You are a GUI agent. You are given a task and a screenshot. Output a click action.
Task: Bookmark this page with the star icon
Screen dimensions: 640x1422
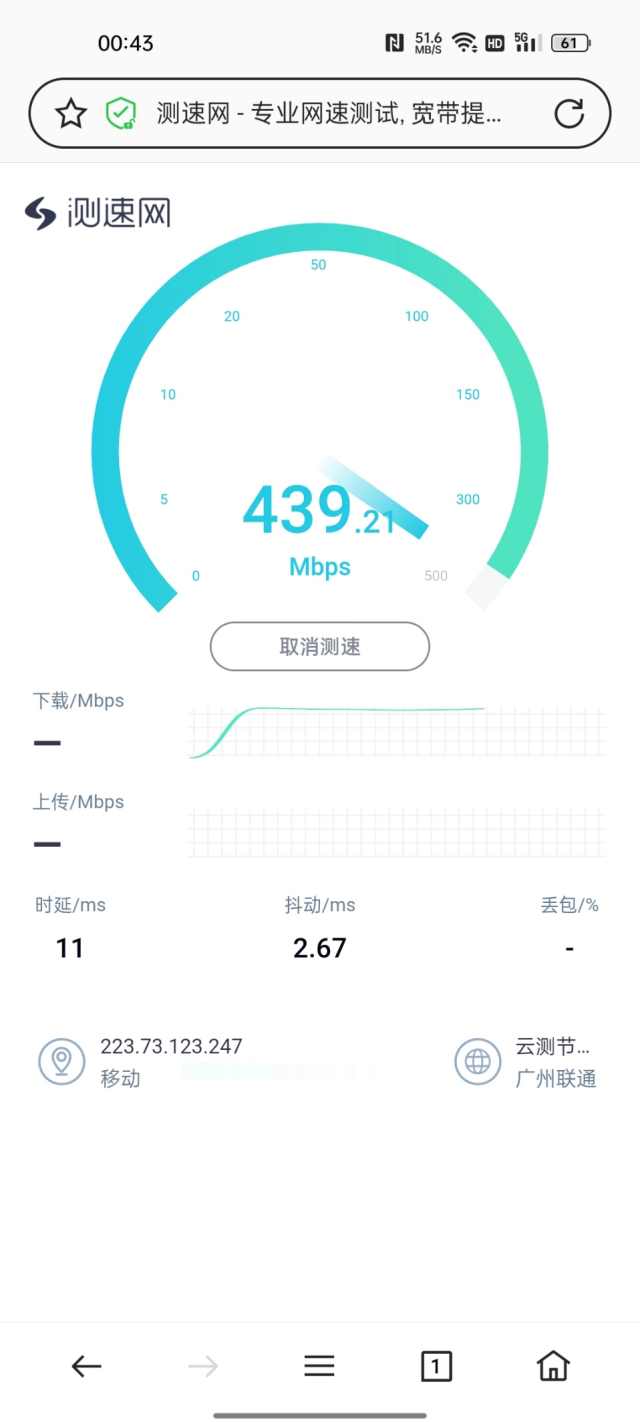point(70,113)
